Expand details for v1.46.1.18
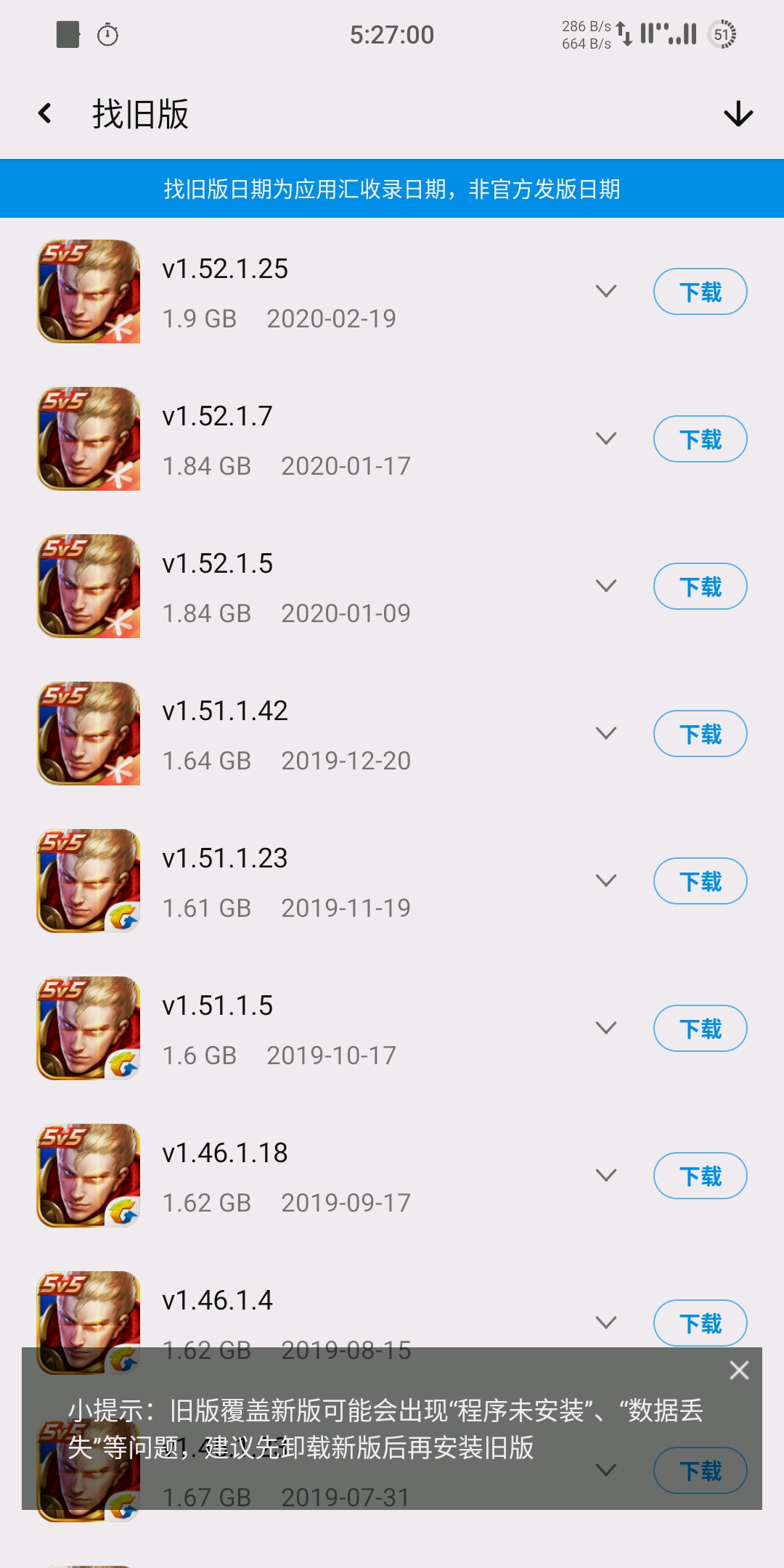This screenshot has width=784, height=1568. (605, 1176)
